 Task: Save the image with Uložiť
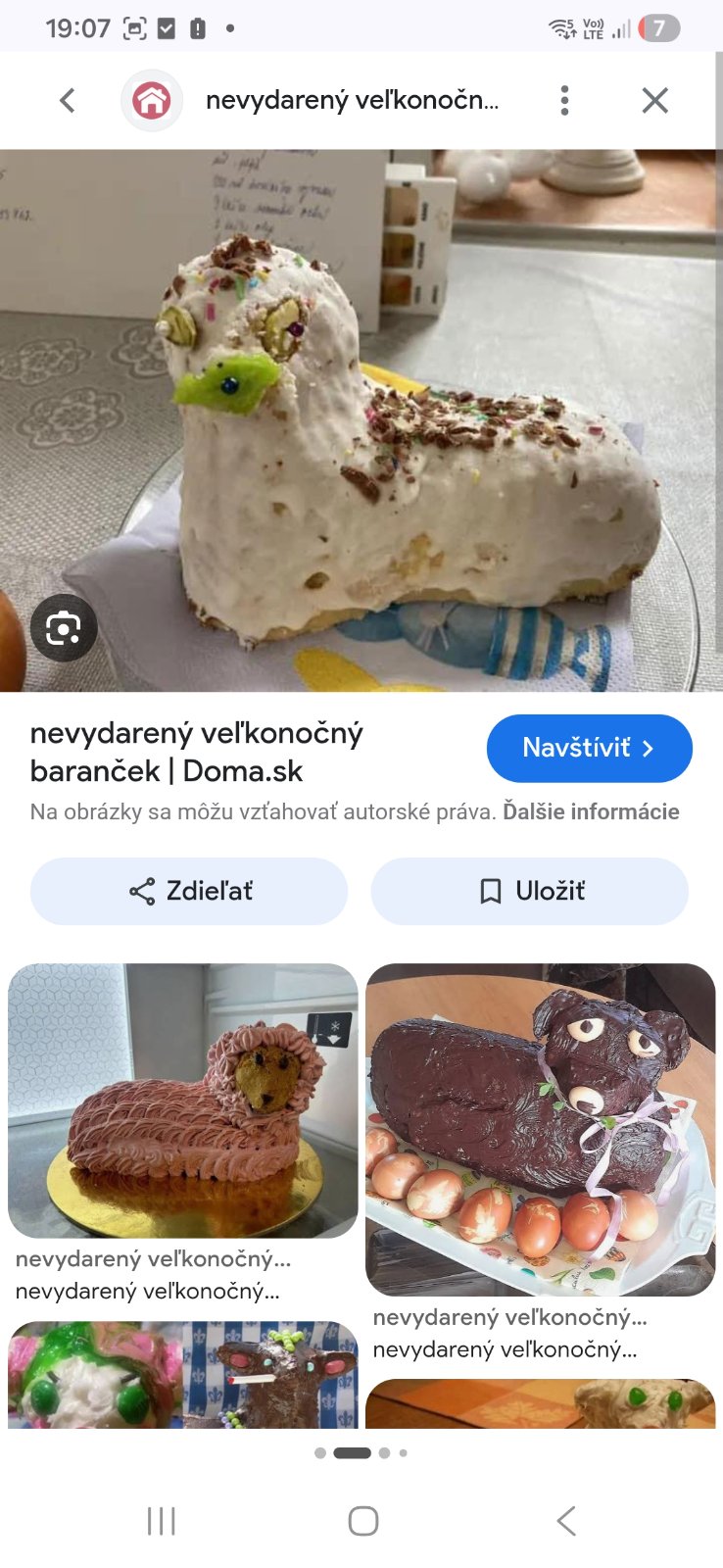point(530,891)
